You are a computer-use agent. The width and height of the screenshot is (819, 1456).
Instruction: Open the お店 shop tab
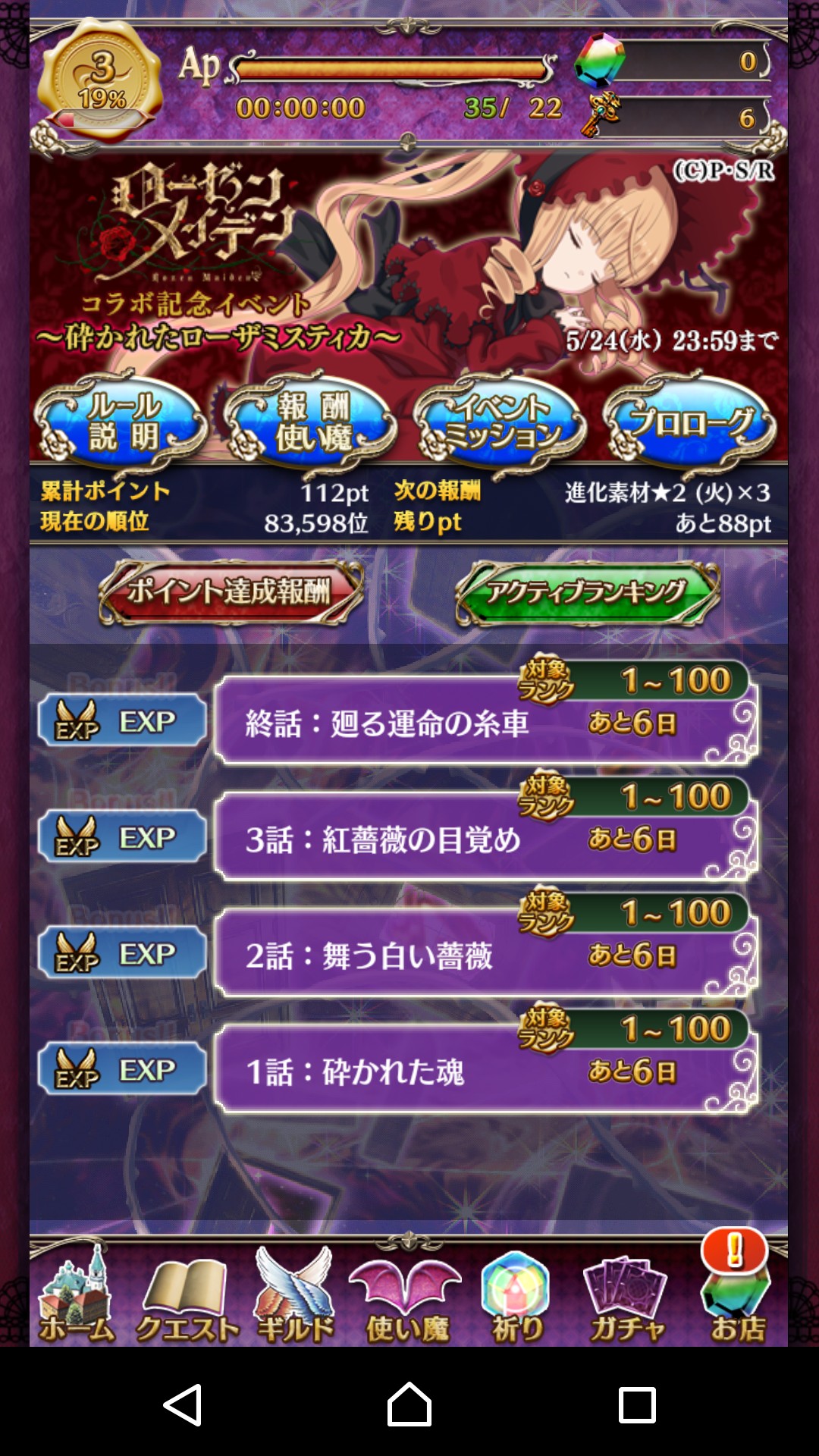point(736,1289)
